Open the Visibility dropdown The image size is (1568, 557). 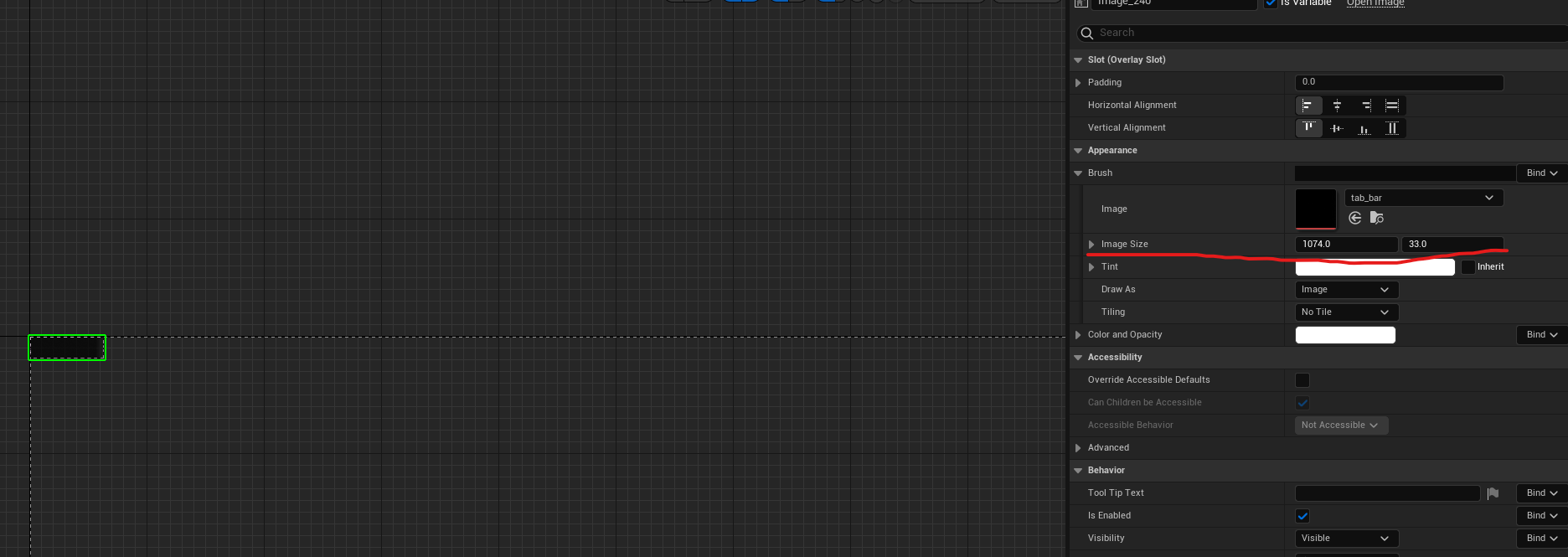click(1347, 539)
